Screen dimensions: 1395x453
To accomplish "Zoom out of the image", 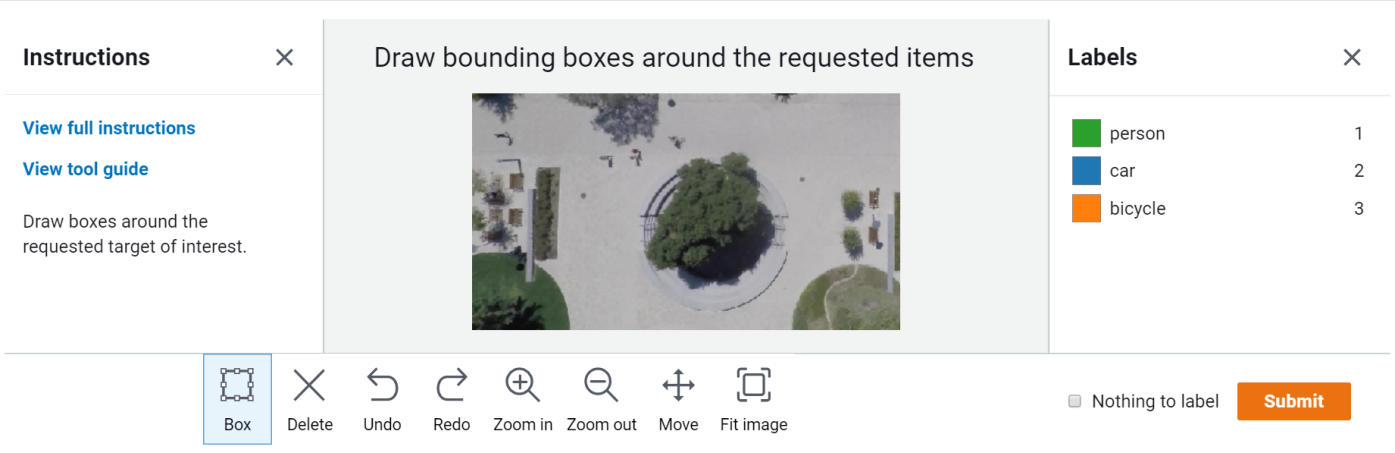I will pyautogui.click(x=601, y=399).
